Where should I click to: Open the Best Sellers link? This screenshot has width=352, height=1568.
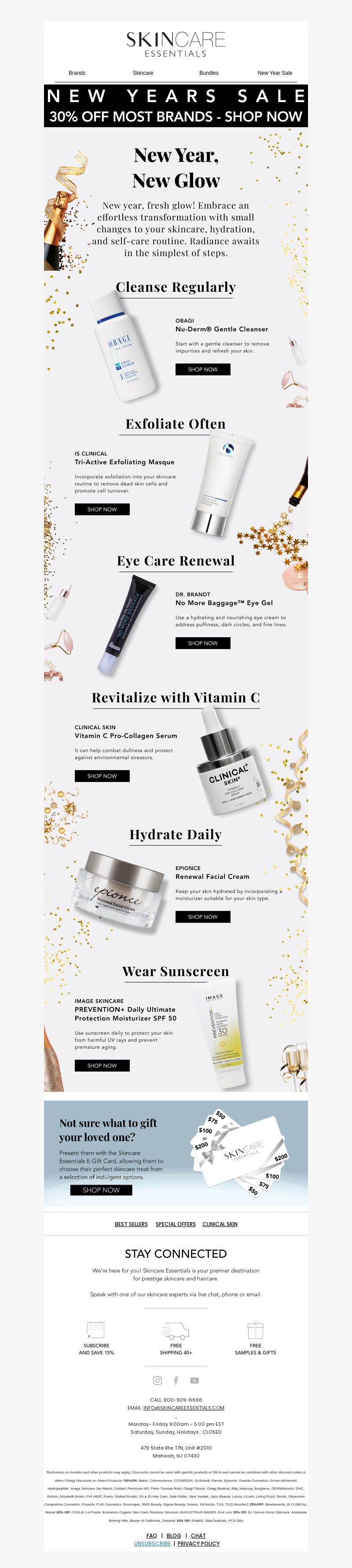pos(131,1224)
